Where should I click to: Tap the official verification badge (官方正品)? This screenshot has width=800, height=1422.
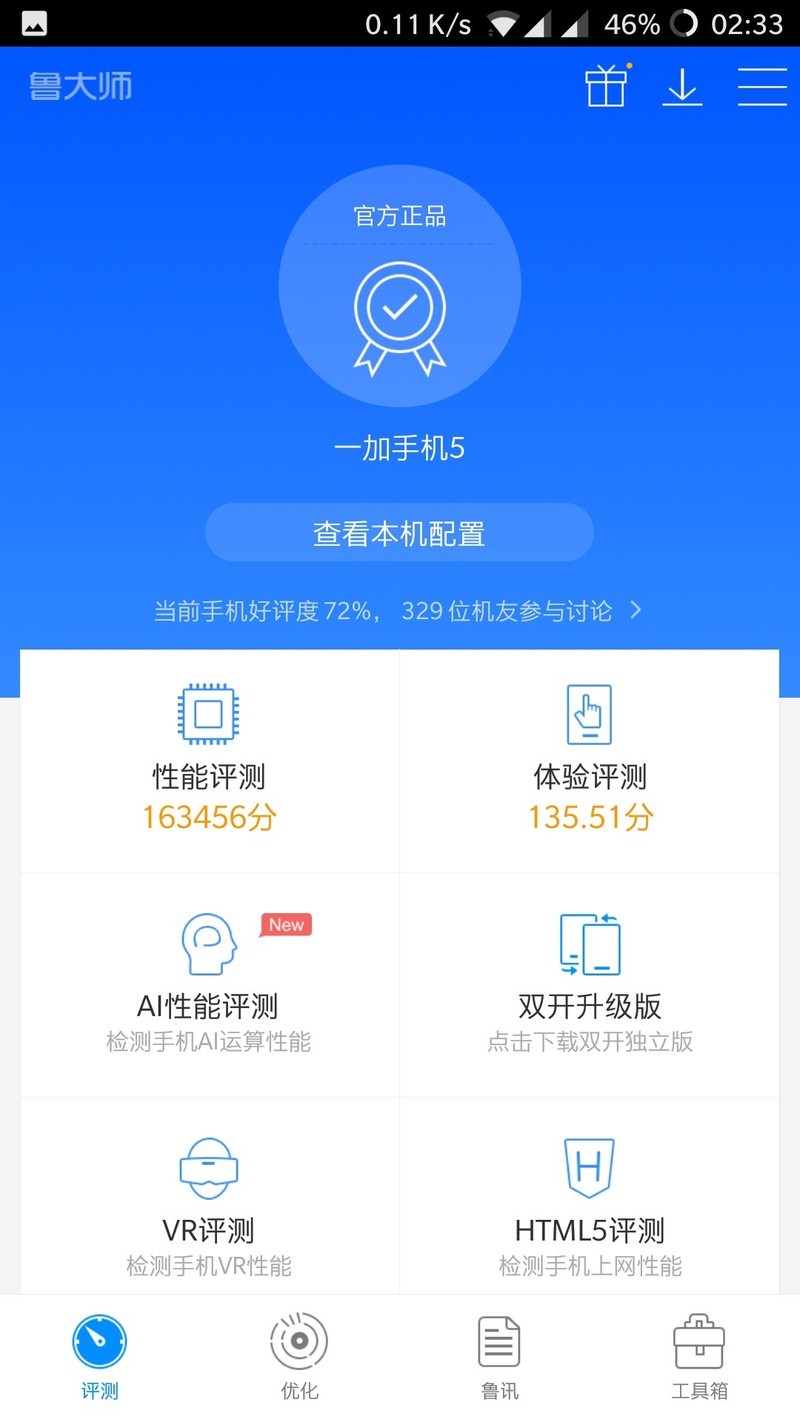pyautogui.click(x=400, y=310)
